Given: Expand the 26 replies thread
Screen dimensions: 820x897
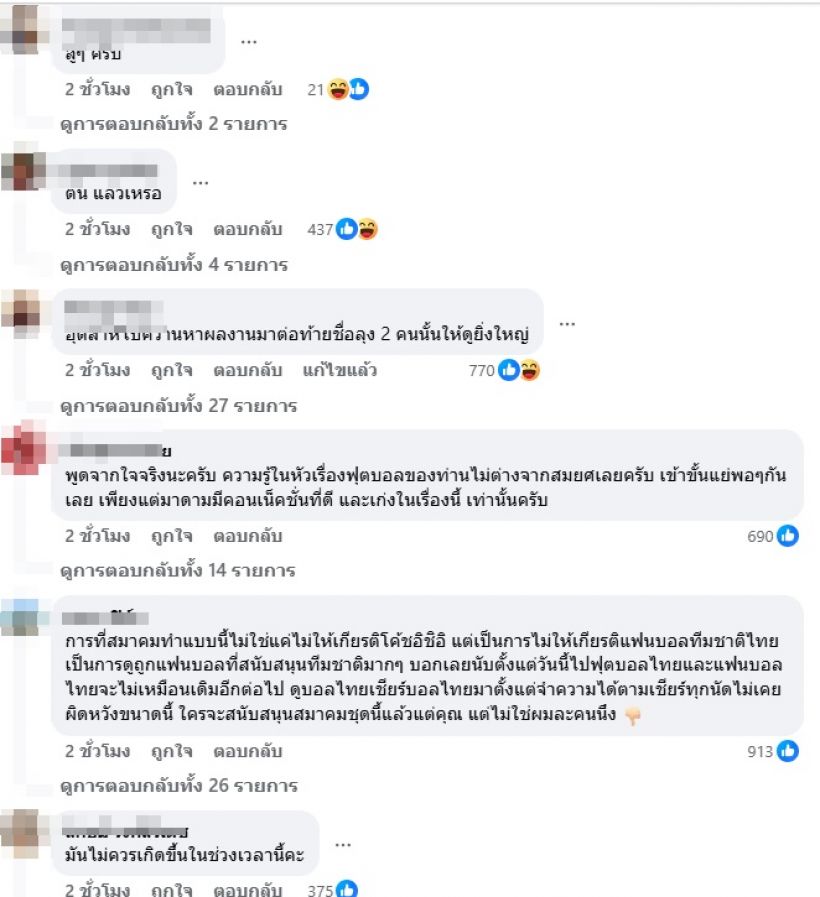Looking at the screenshot, I should click(x=178, y=786).
